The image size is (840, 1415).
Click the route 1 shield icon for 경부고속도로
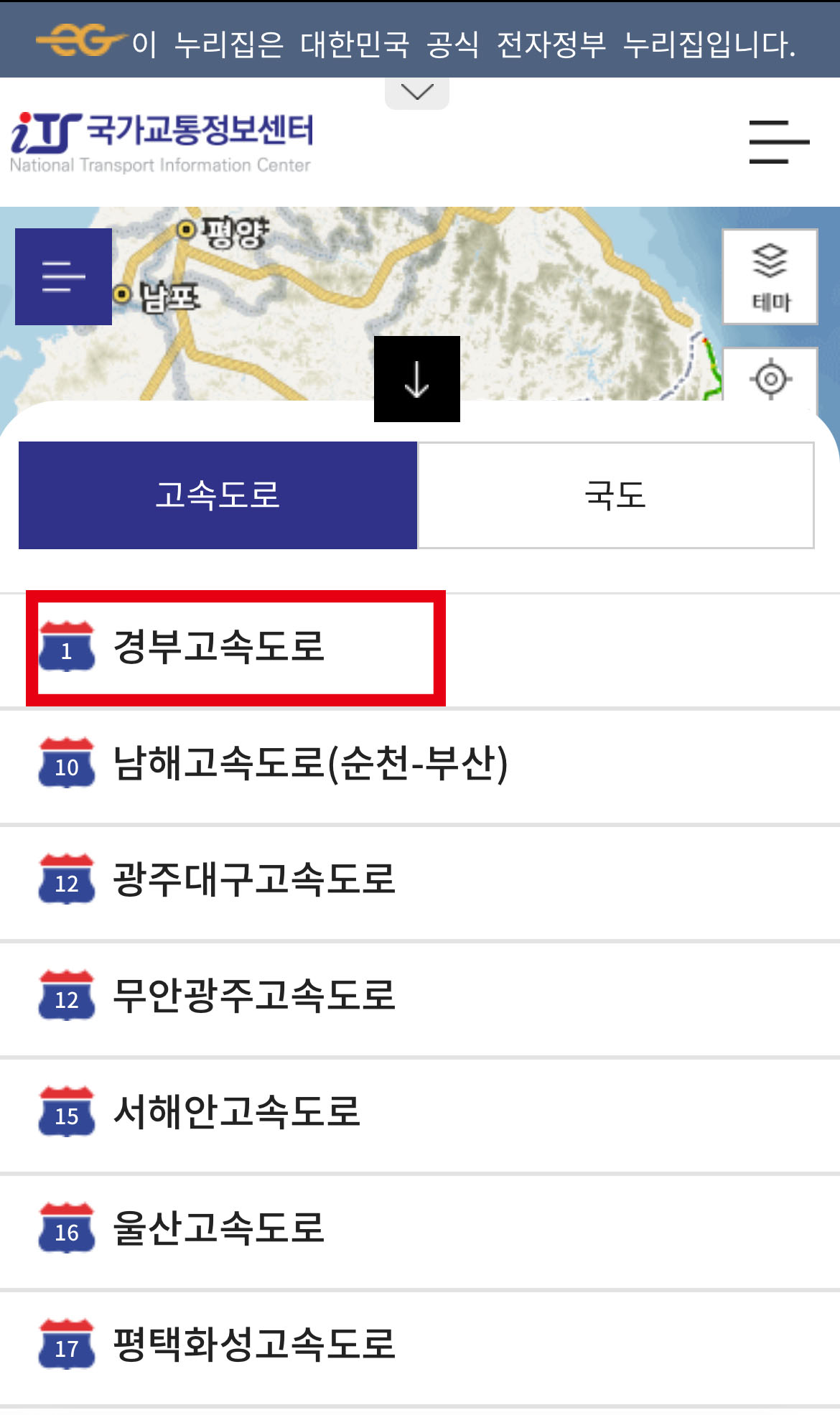tap(67, 648)
